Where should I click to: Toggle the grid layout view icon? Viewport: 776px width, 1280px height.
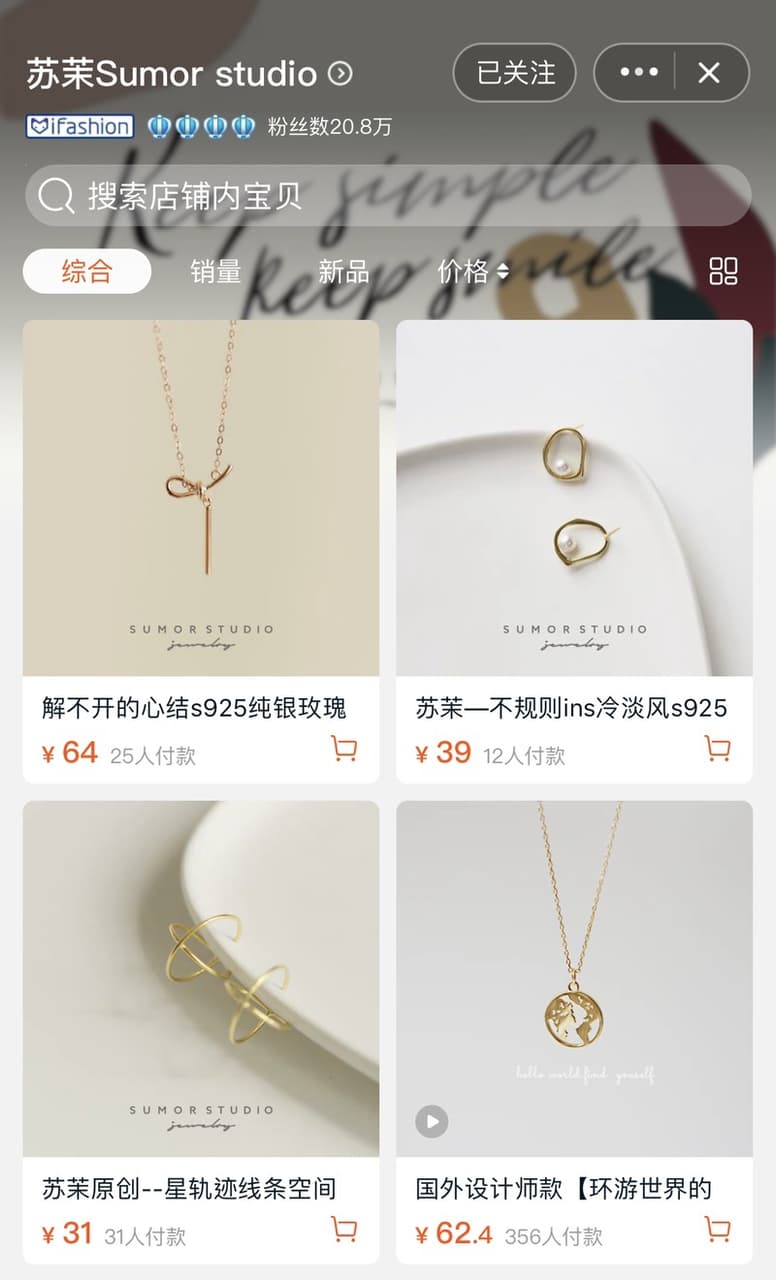pyautogui.click(x=723, y=271)
